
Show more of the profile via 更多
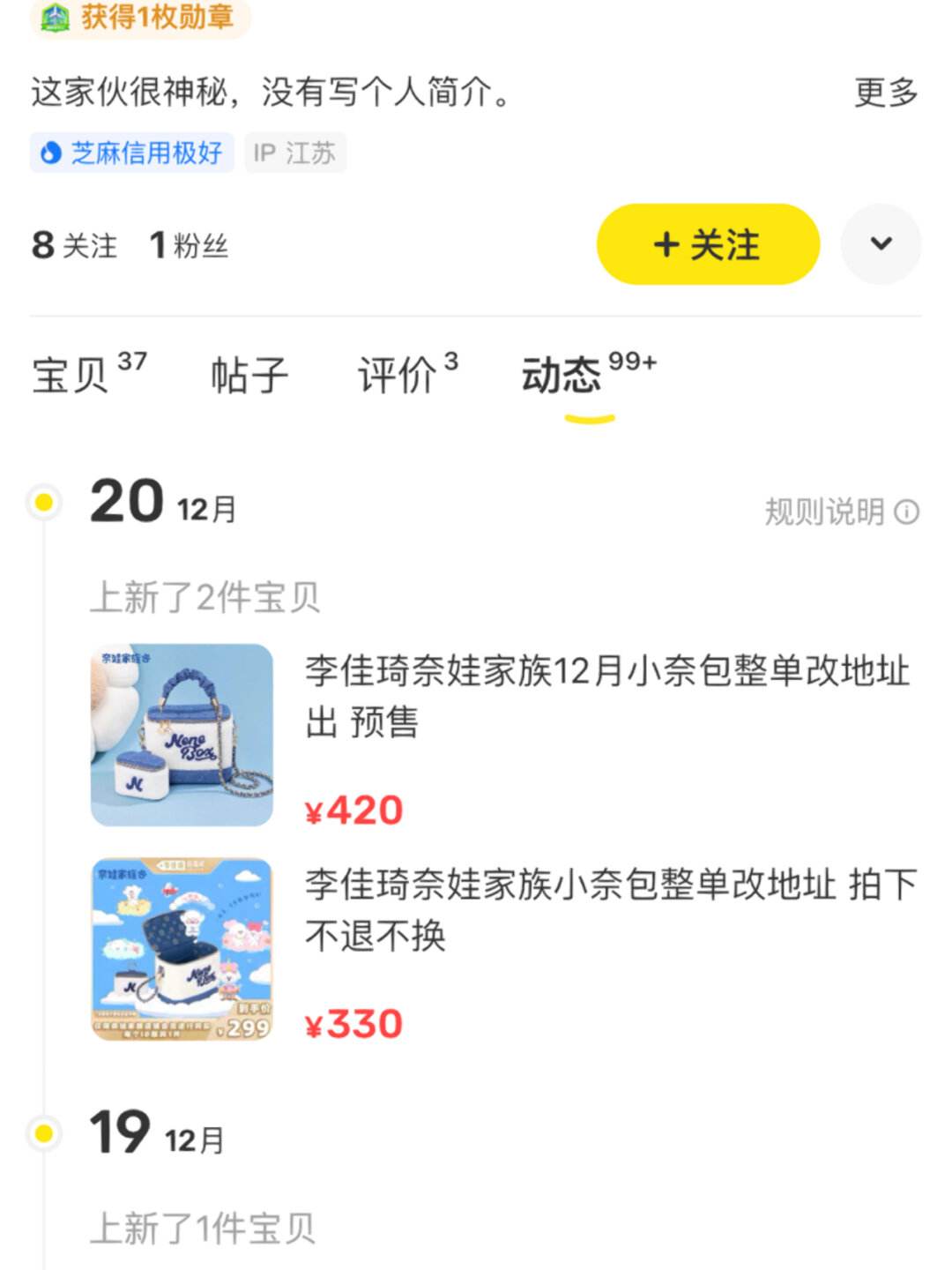click(x=886, y=93)
